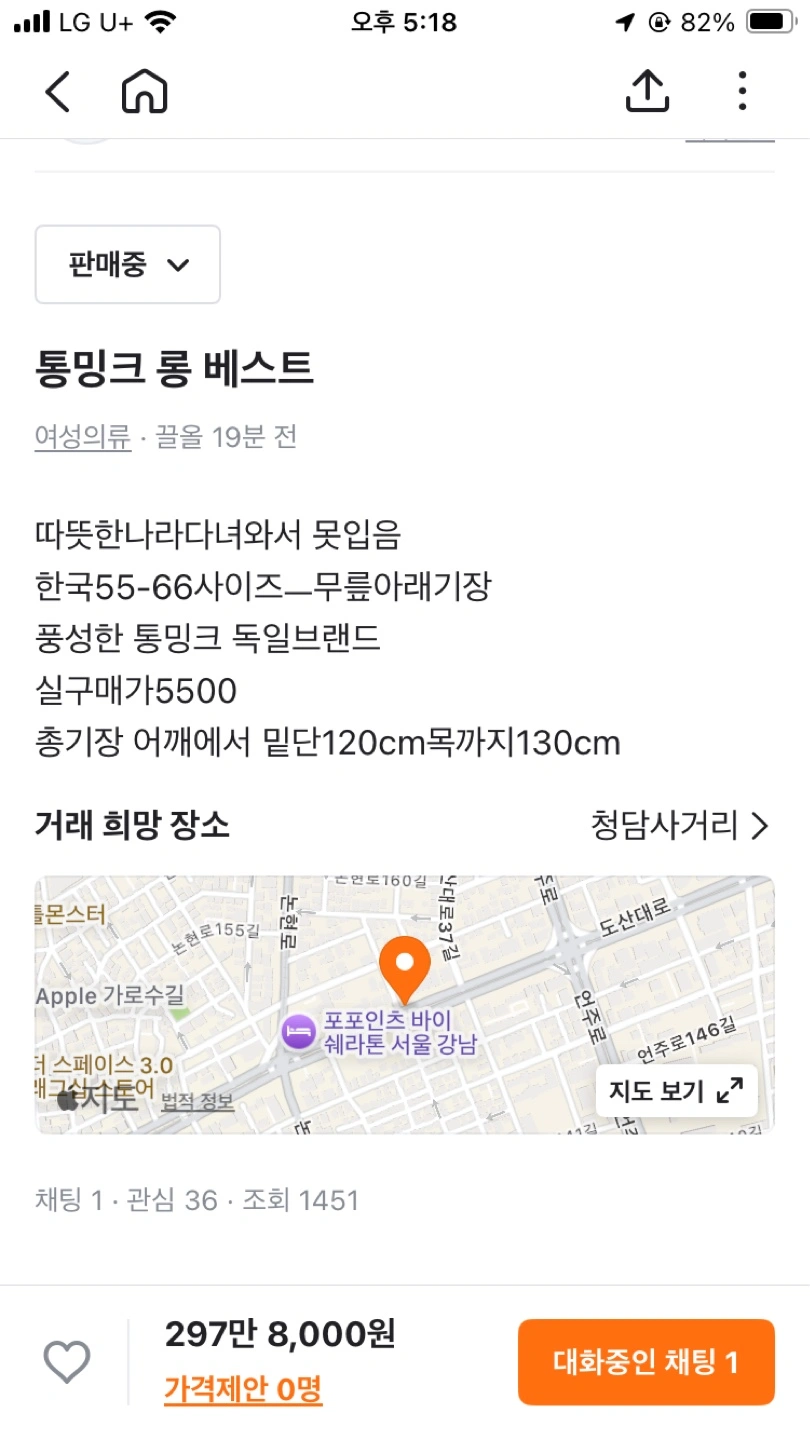Open the three-dot overflow menu
Image resolution: width=810 pixels, height=1440 pixels.
point(742,91)
